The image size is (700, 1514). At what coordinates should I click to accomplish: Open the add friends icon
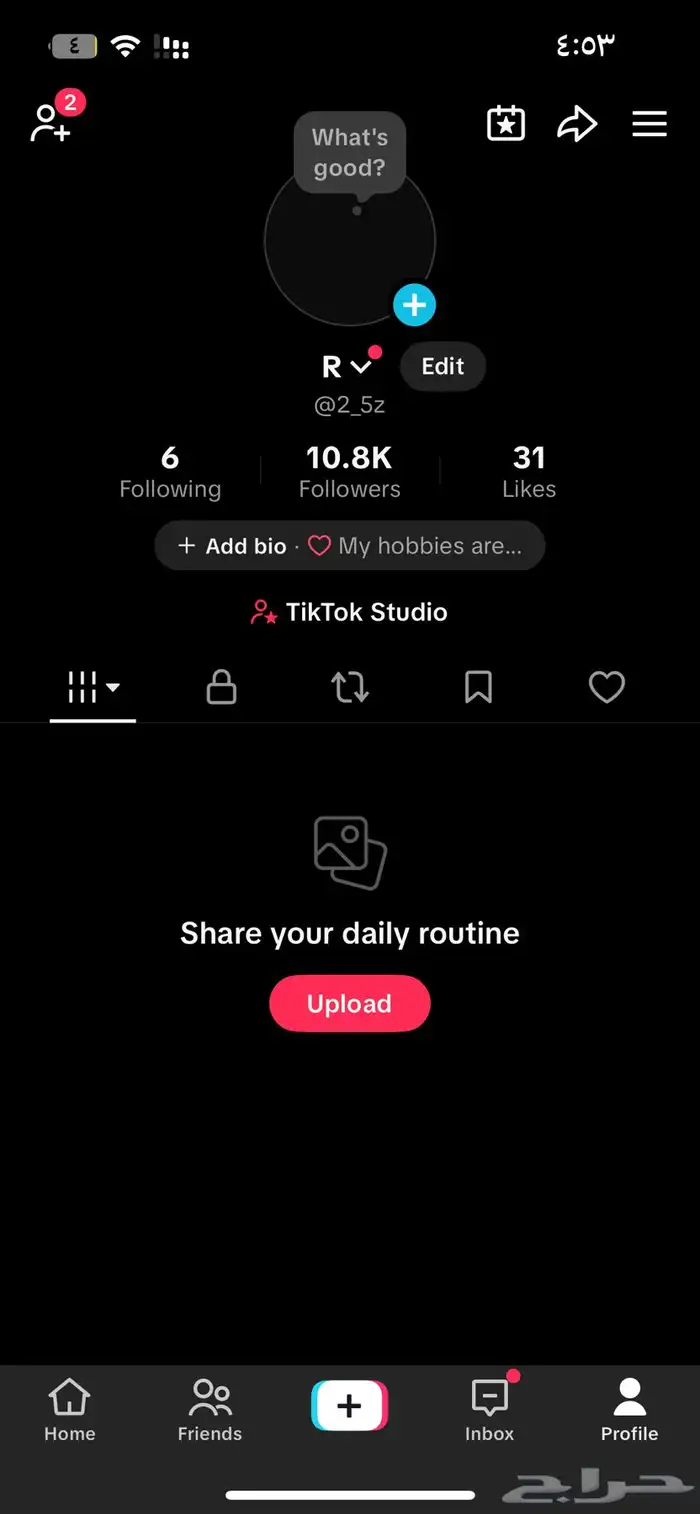coord(52,122)
